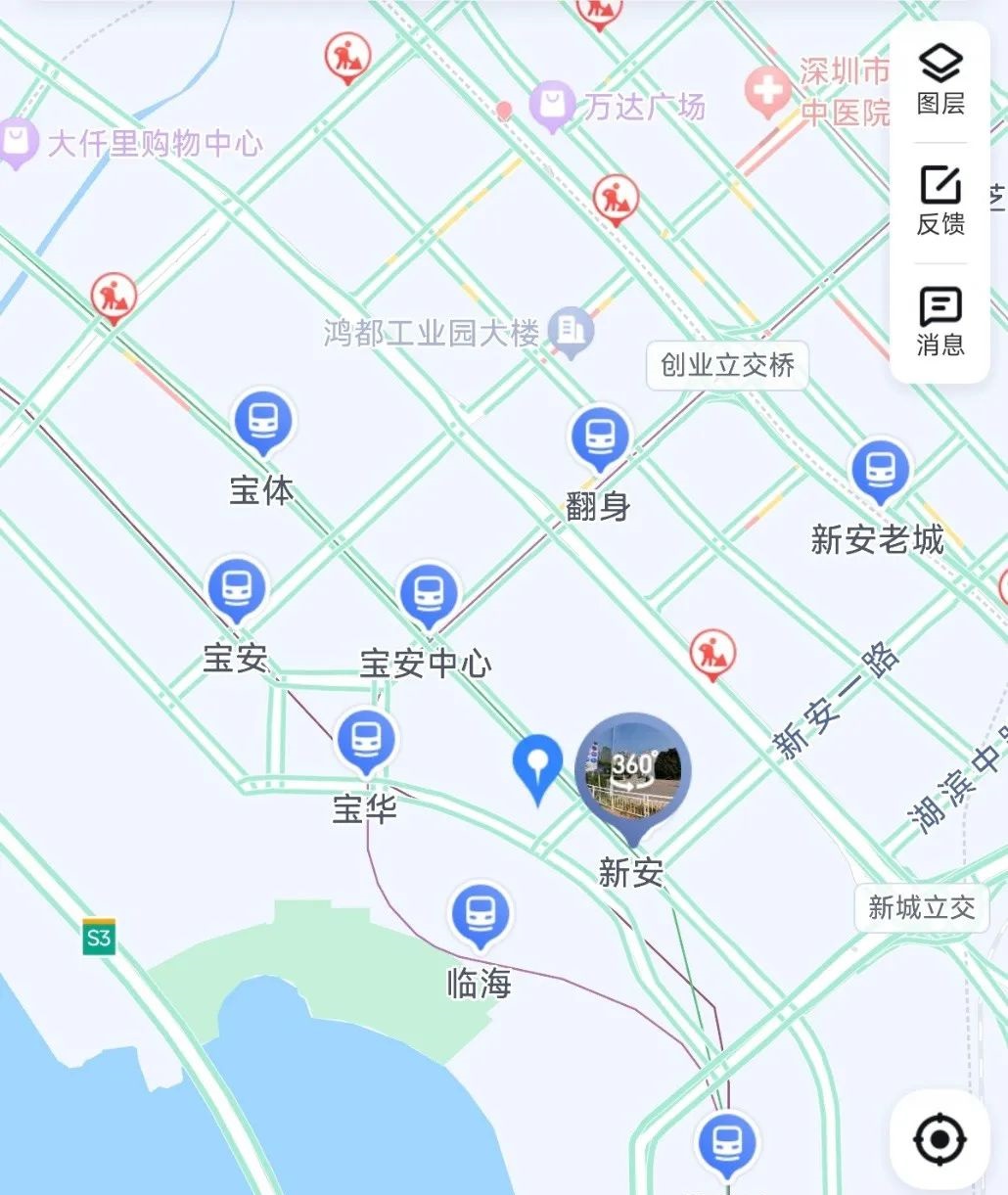The width and height of the screenshot is (1008, 1195).
Task: Open the 鸿都工业园大楼 building marker
Action: (571, 331)
